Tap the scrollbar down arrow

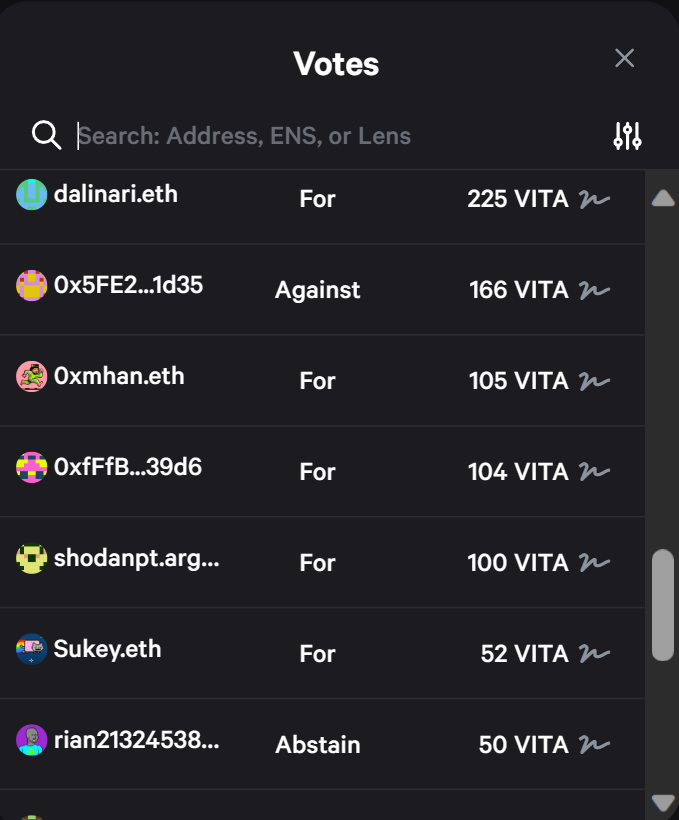[662, 802]
